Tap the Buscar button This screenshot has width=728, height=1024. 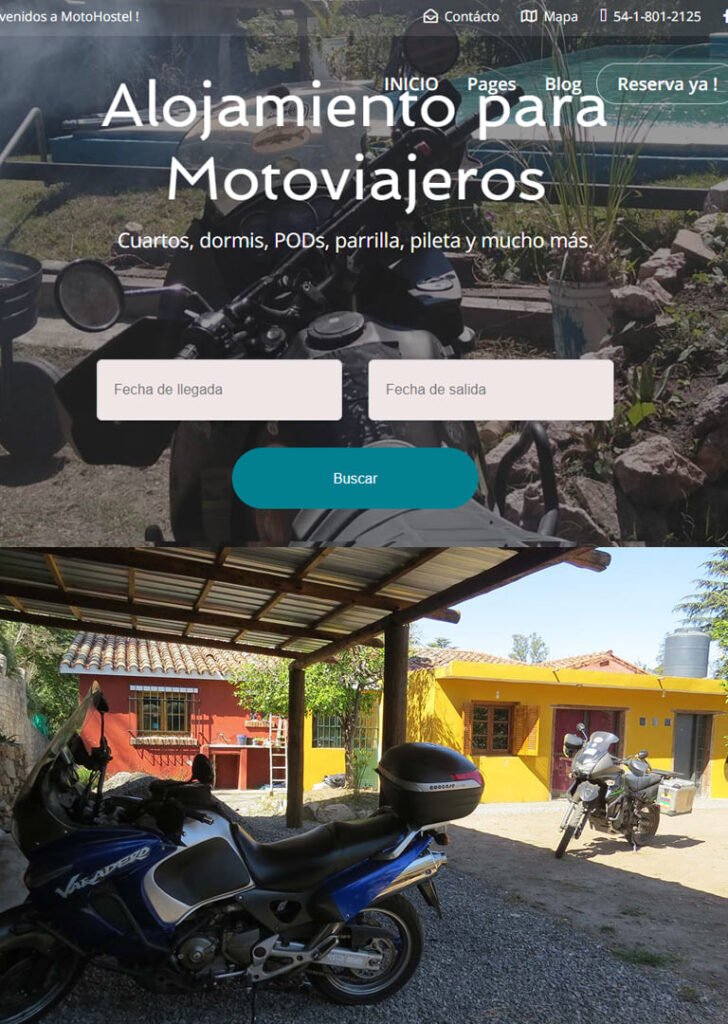point(355,478)
